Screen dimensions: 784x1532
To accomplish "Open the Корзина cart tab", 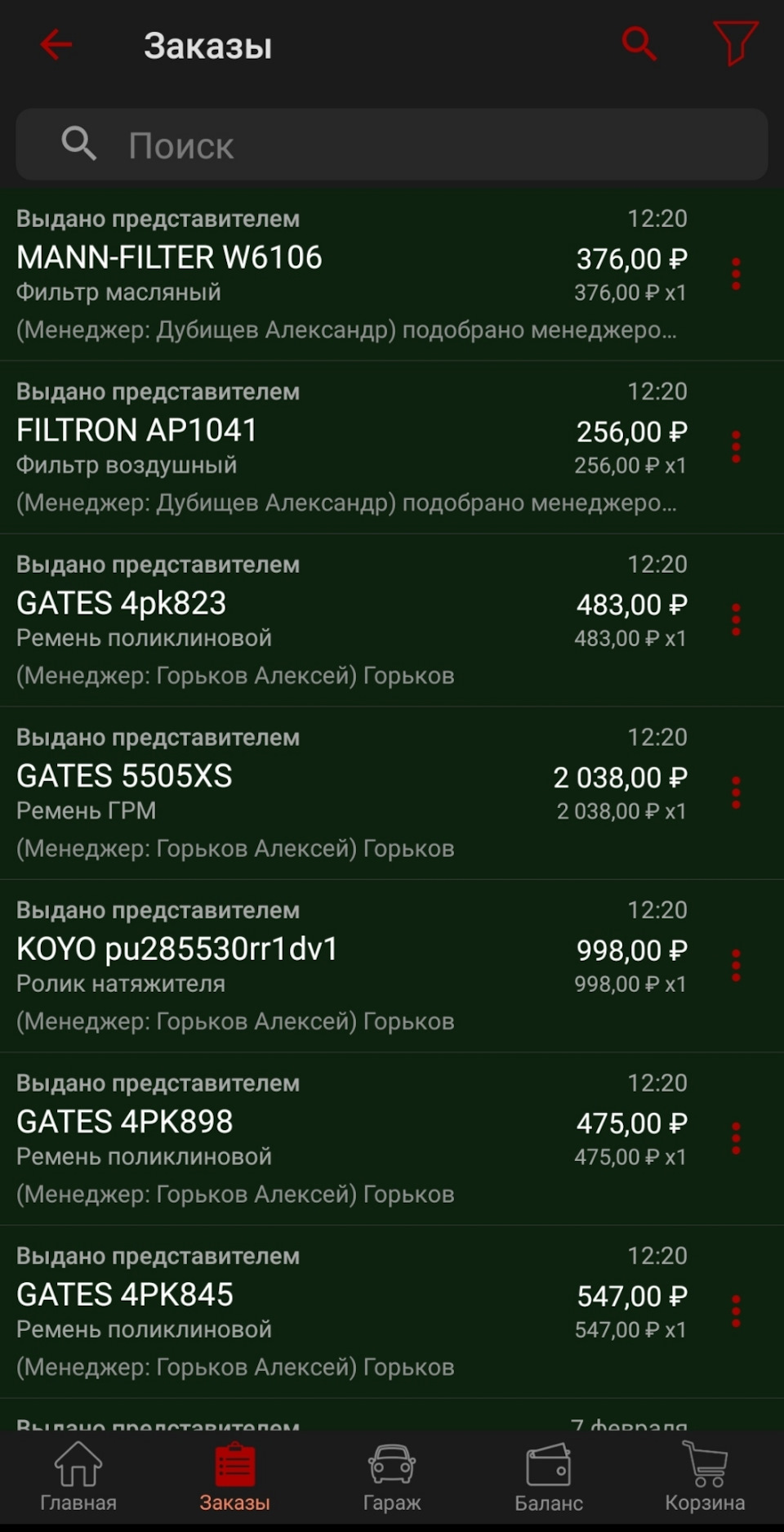I will 705,1477.
